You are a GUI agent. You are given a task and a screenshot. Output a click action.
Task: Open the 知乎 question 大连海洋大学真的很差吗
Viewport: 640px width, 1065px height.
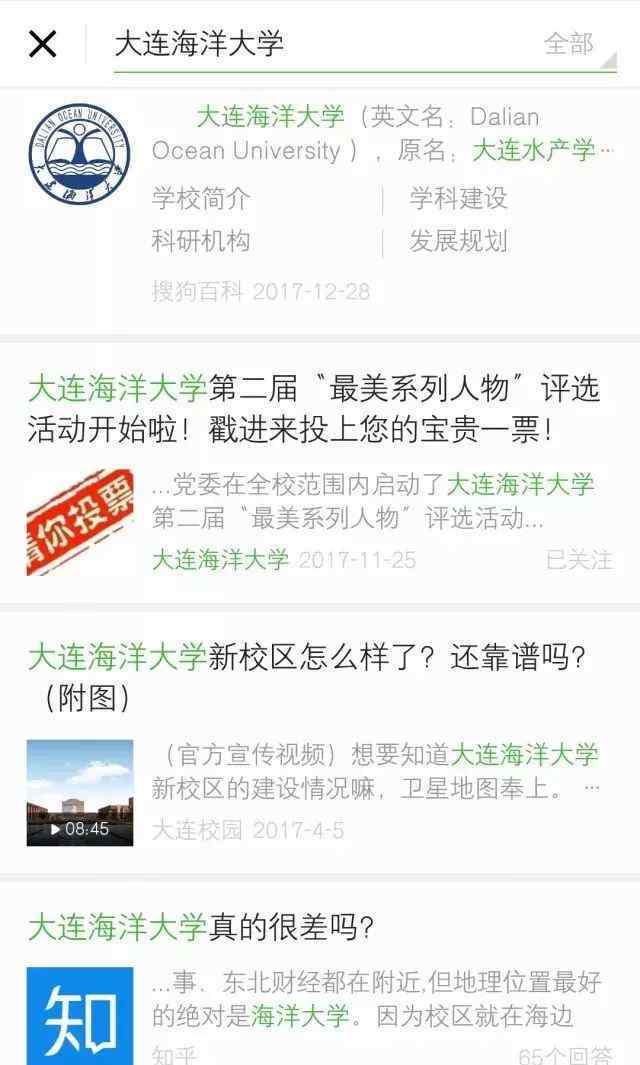[200, 927]
